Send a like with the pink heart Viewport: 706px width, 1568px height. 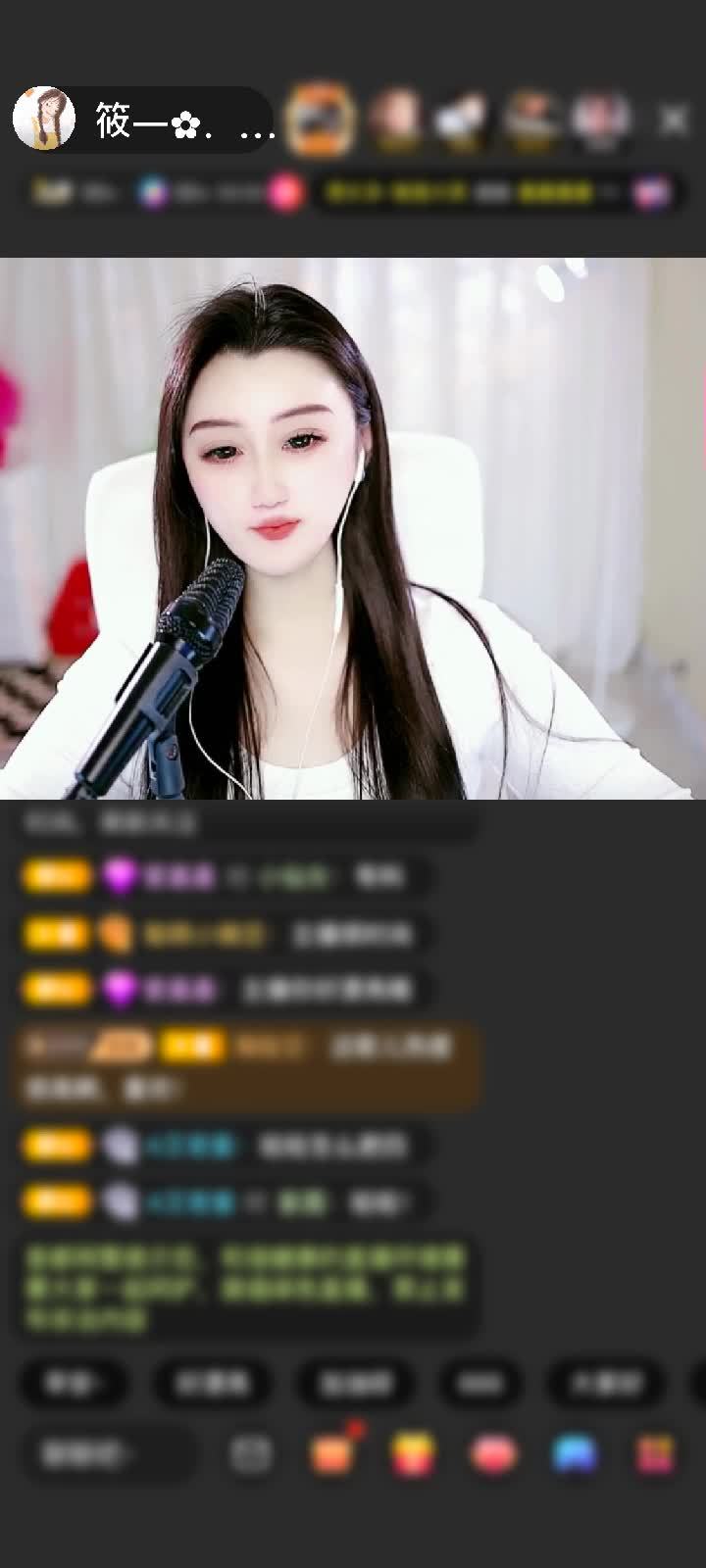493,1454
